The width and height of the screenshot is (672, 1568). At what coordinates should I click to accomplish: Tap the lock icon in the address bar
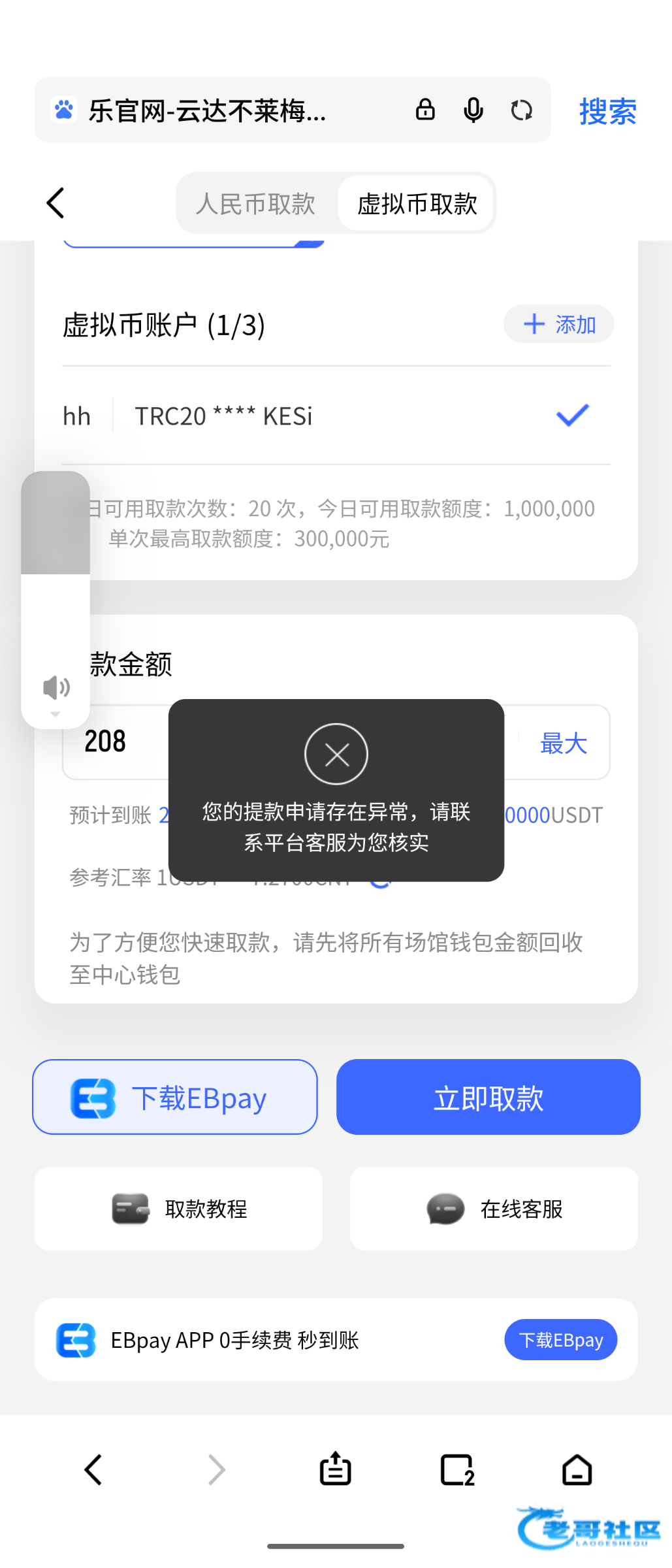pos(425,110)
